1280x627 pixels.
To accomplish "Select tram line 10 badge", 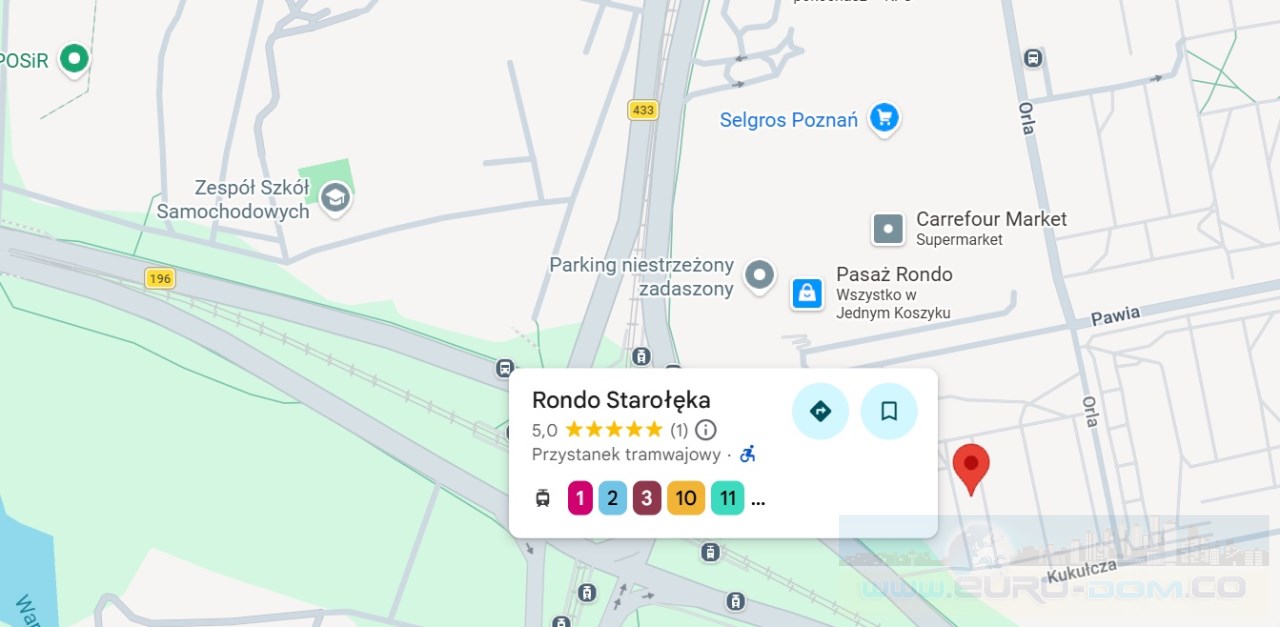I will pos(686,498).
